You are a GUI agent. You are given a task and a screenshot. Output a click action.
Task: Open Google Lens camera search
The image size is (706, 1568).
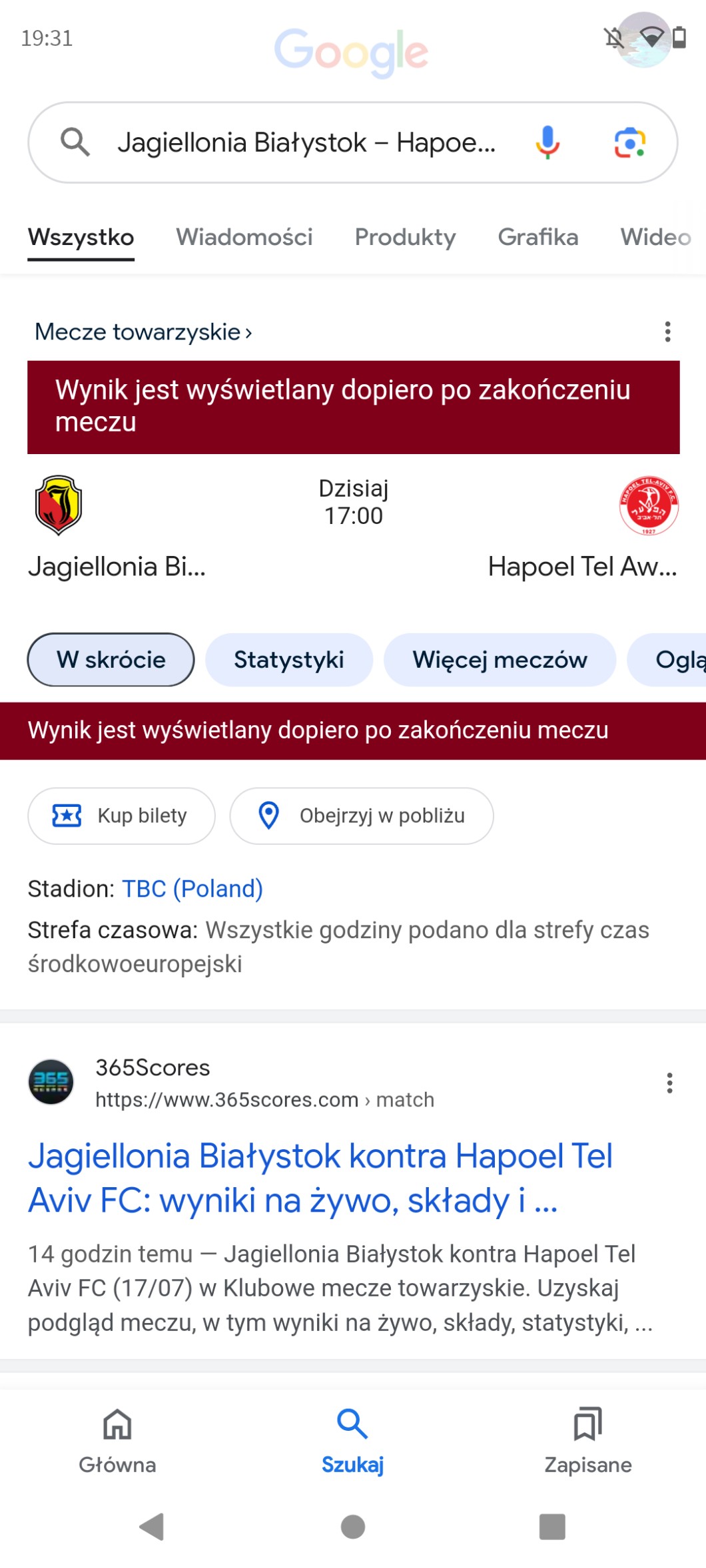coord(629,142)
